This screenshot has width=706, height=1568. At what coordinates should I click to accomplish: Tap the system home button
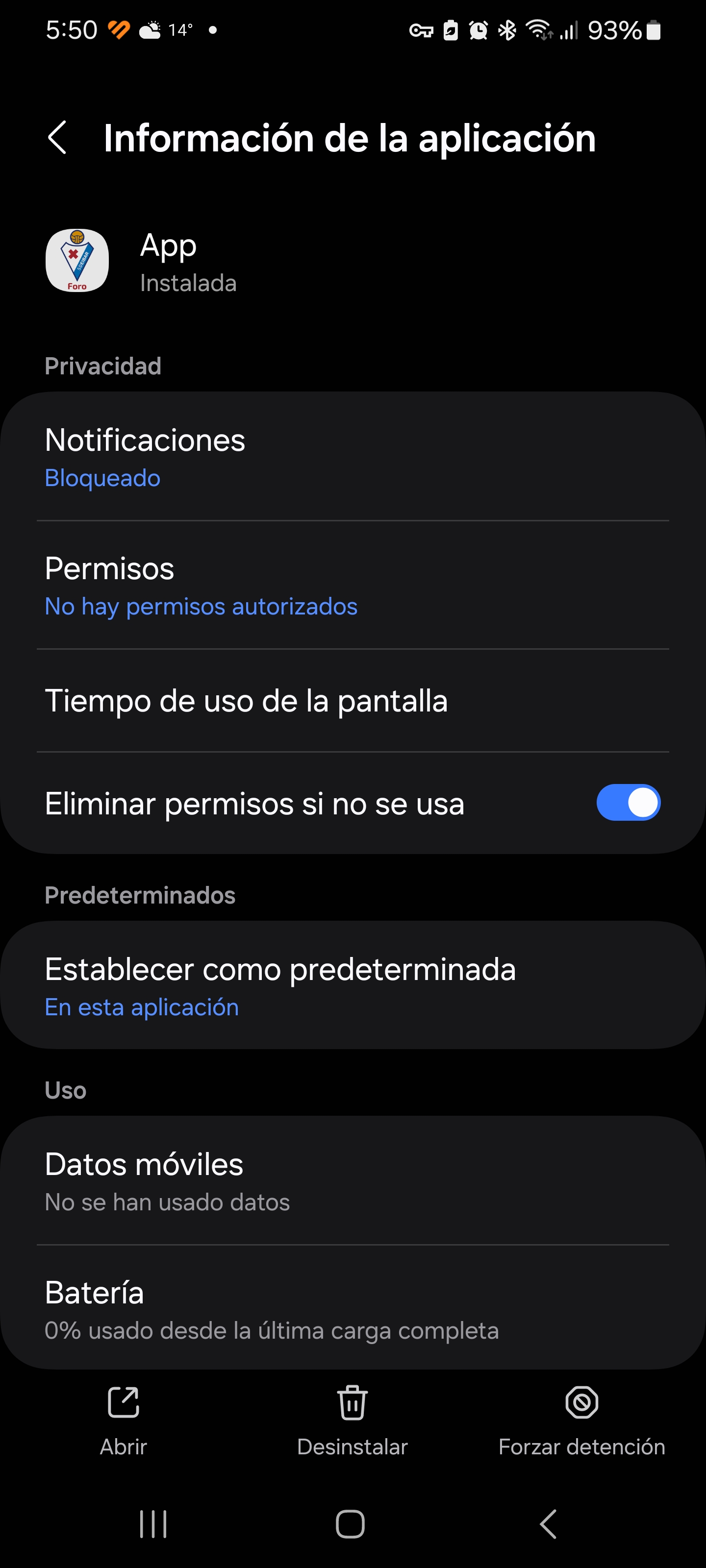pyautogui.click(x=350, y=1523)
